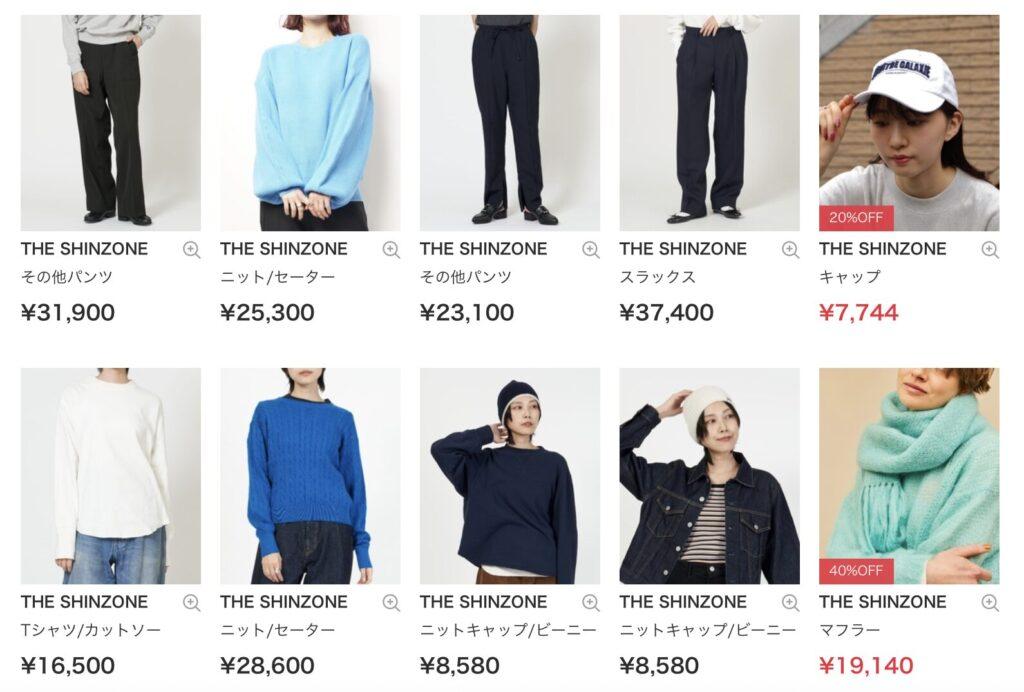Open the 20%OFF white cap product
Viewport: 1024px width, 692px height.
(x=908, y=122)
